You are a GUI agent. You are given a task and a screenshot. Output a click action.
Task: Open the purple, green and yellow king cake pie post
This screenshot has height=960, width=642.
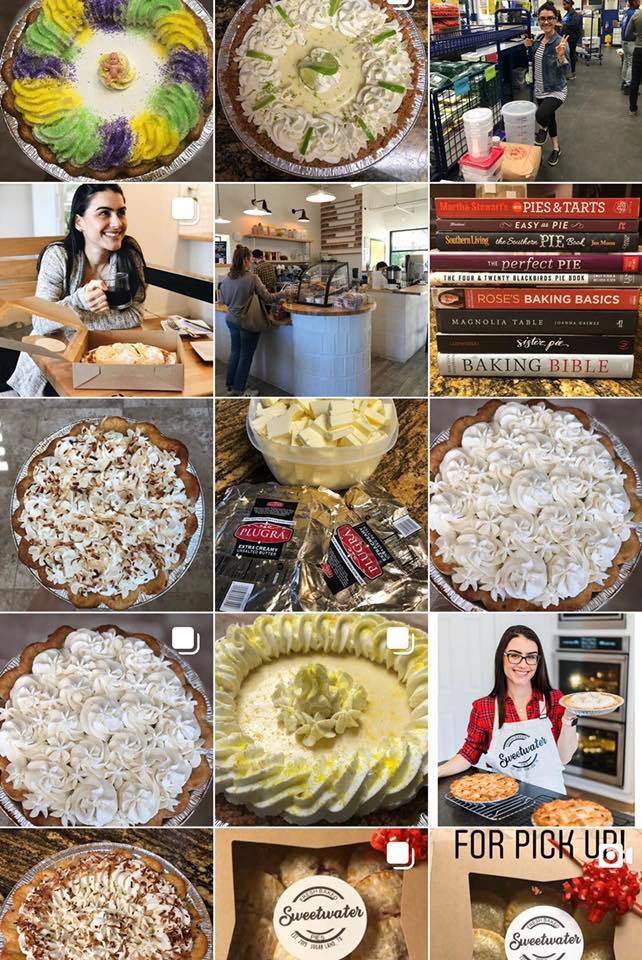tap(106, 88)
